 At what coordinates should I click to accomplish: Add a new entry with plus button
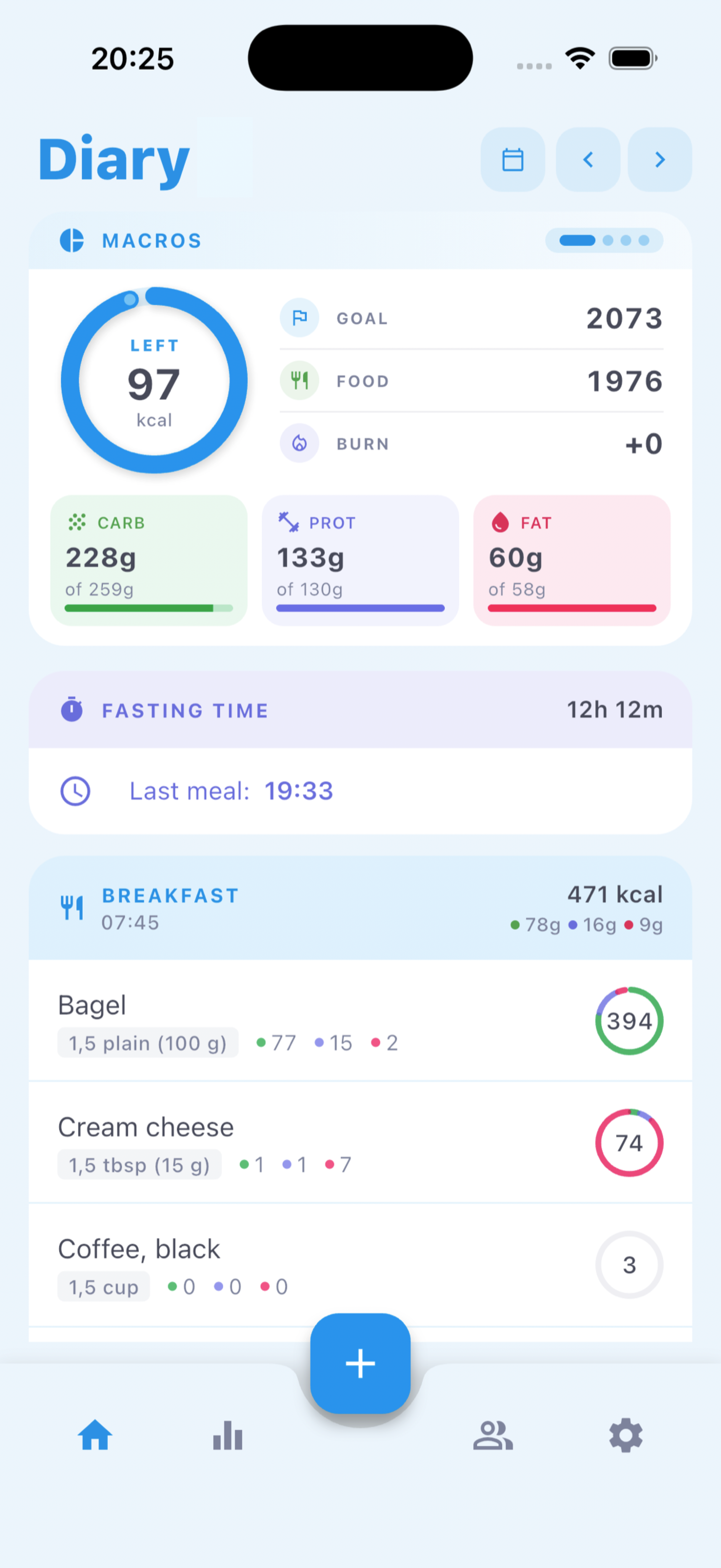coord(360,1364)
